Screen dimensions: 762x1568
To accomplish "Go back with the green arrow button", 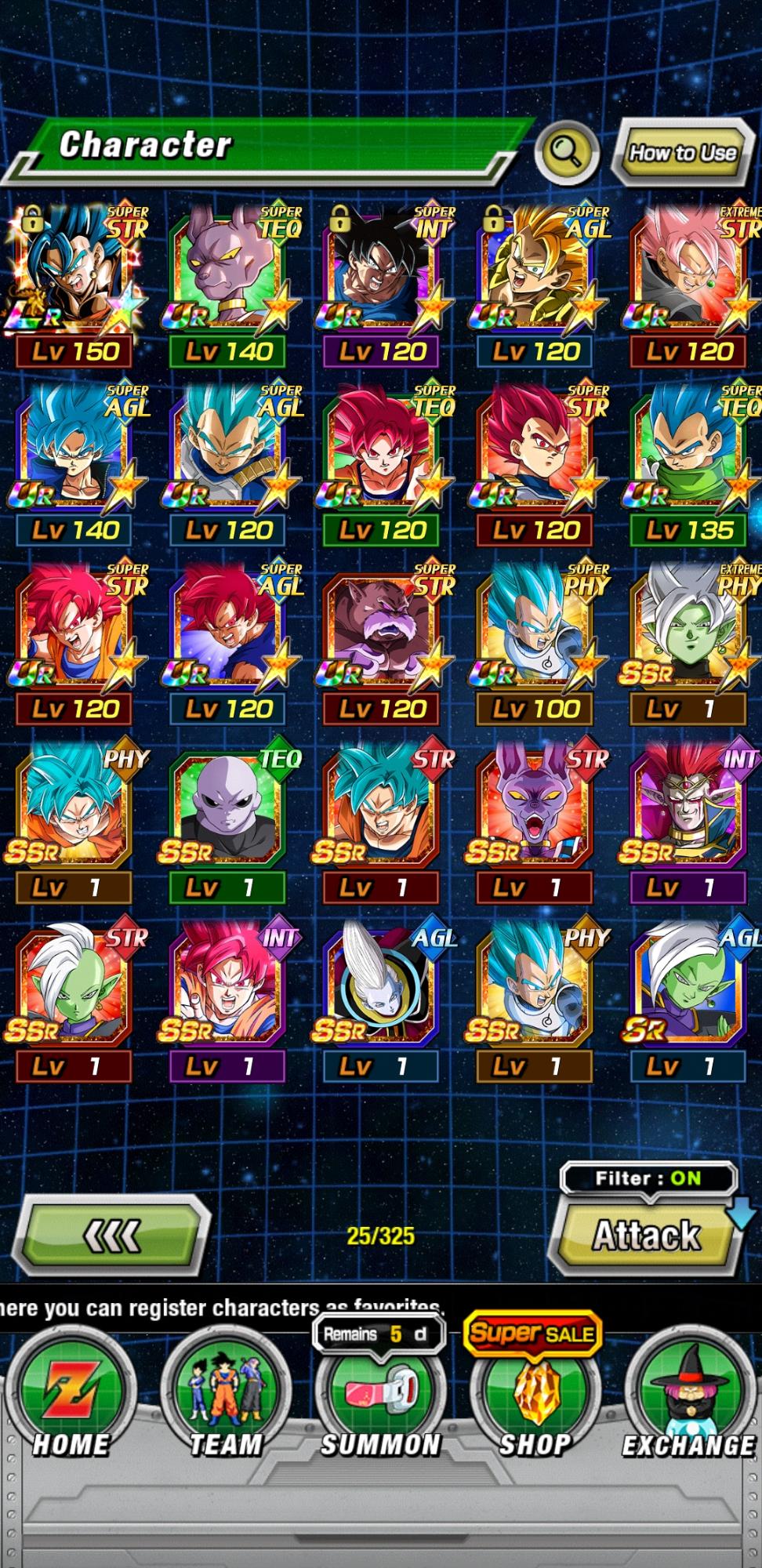I will tap(113, 1236).
